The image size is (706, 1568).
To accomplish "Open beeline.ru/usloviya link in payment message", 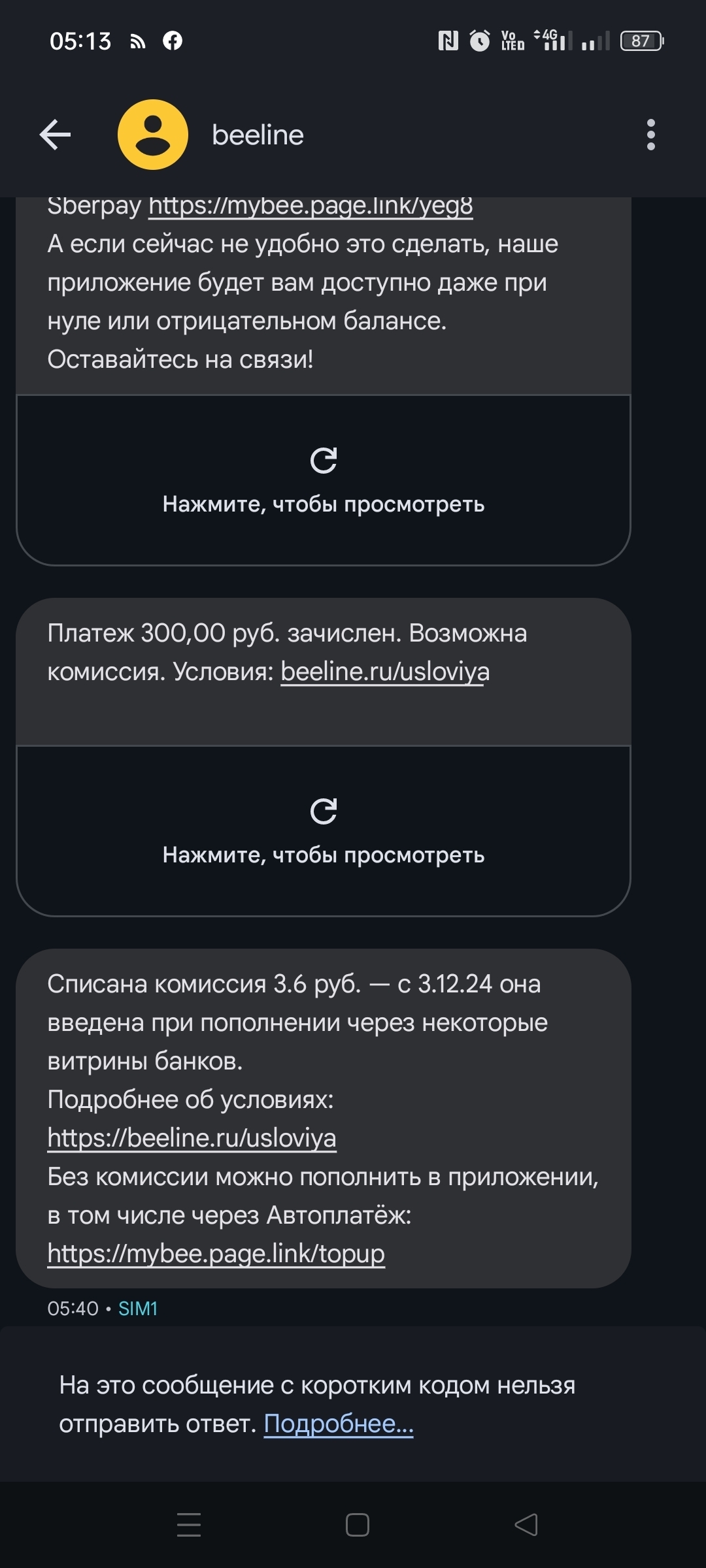I will (x=385, y=672).
